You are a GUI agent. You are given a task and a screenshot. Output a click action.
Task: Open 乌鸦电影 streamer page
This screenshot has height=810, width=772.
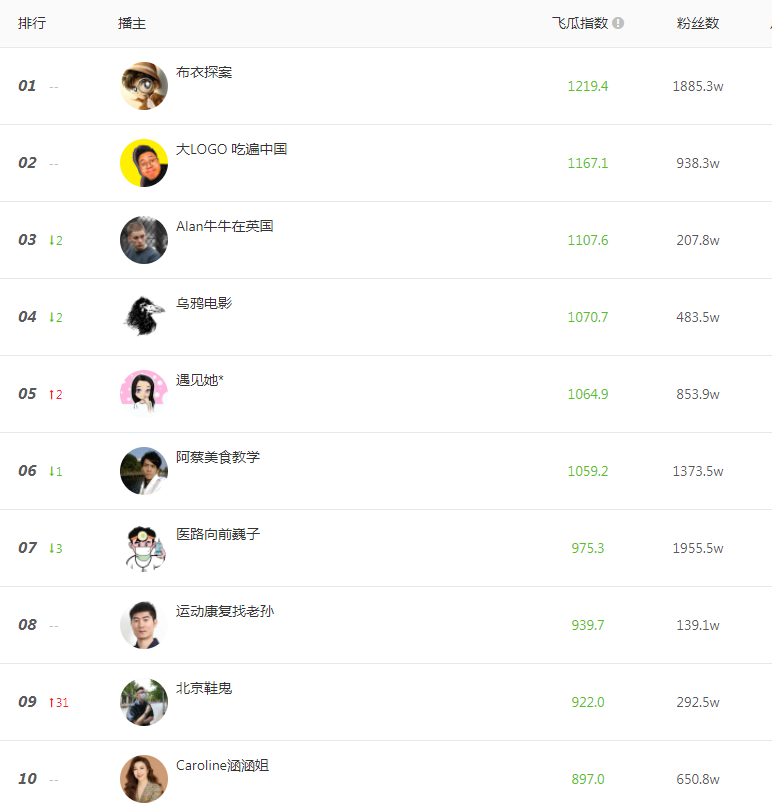point(204,304)
